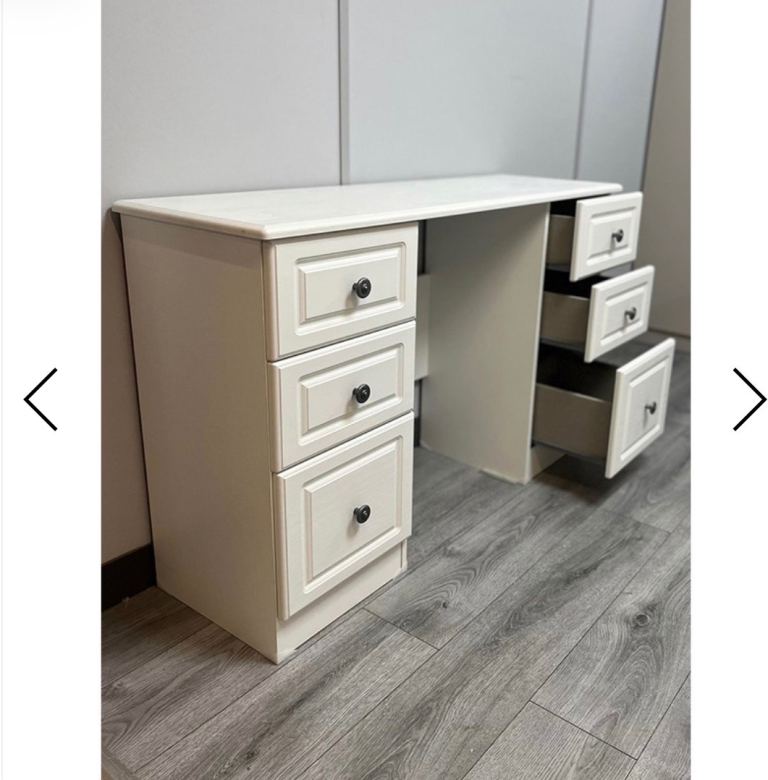Go to the previous photo
This screenshot has width=768, height=780.
coord(40,399)
